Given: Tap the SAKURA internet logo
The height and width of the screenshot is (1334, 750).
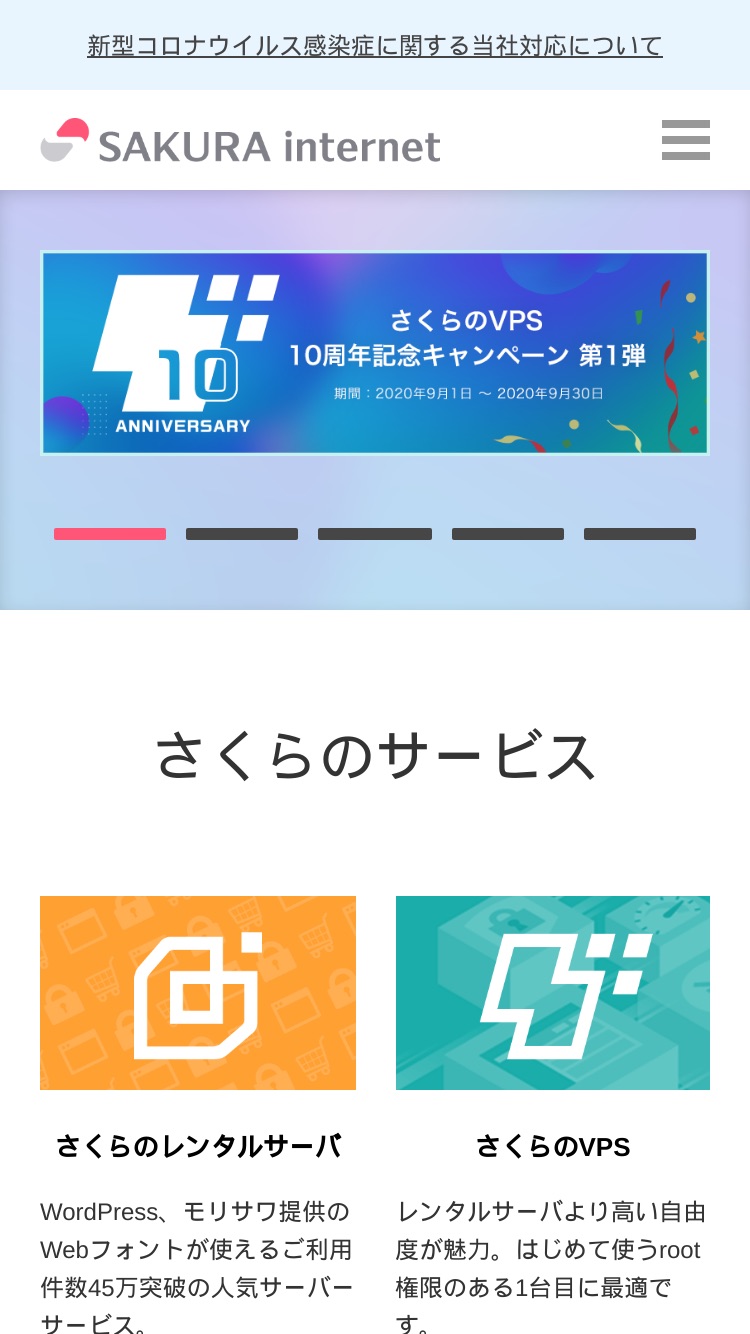Looking at the screenshot, I should [x=240, y=142].
